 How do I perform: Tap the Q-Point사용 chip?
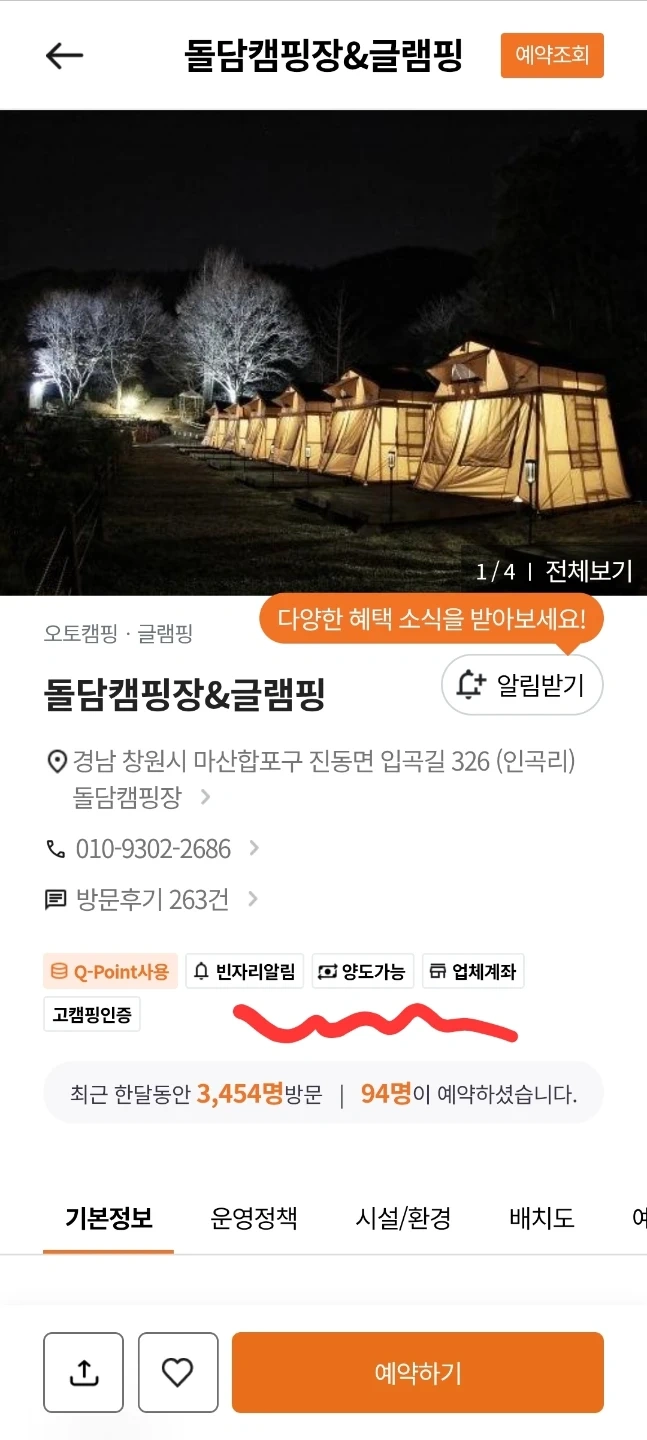tap(110, 971)
